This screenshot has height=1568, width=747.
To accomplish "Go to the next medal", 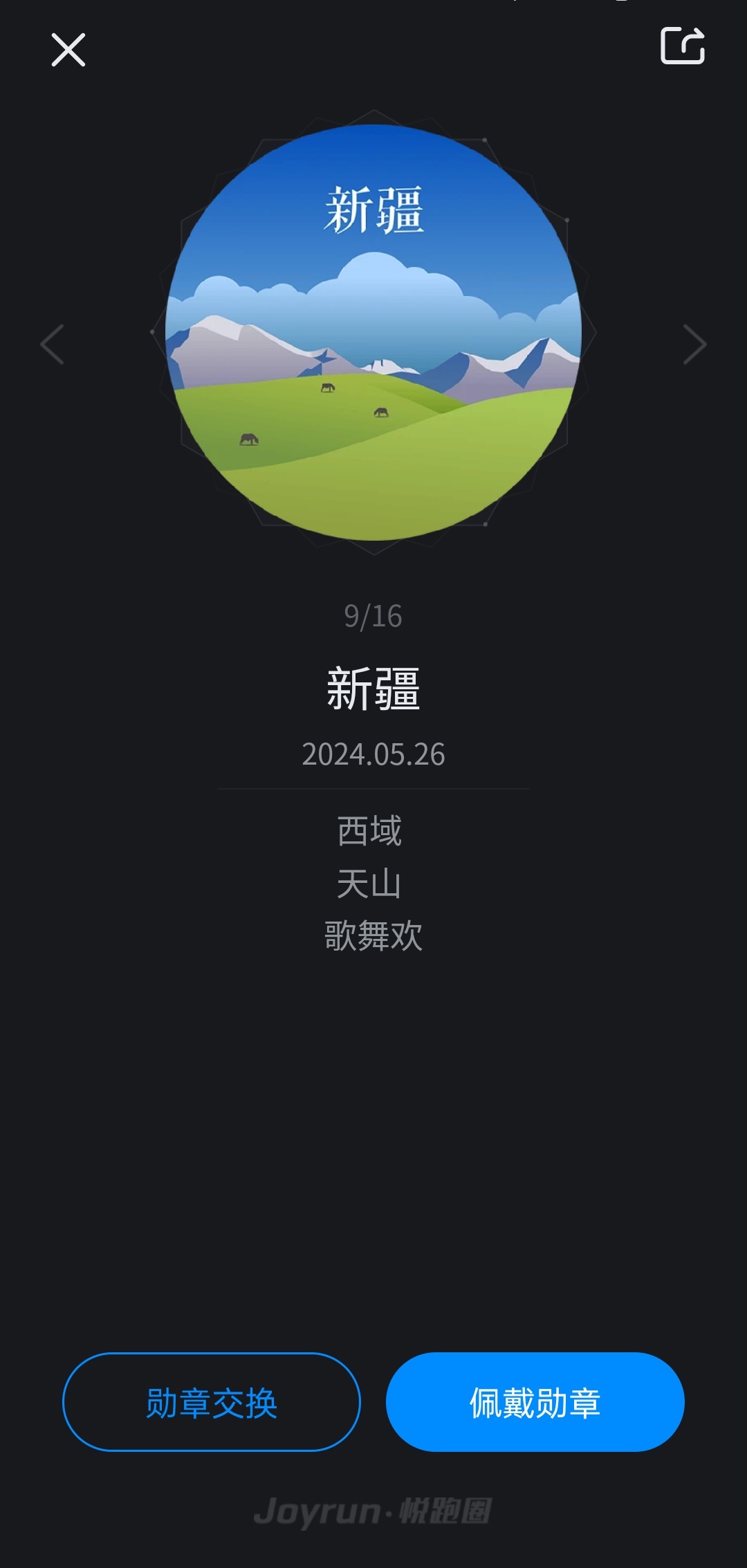I will pyautogui.click(x=694, y=344).
